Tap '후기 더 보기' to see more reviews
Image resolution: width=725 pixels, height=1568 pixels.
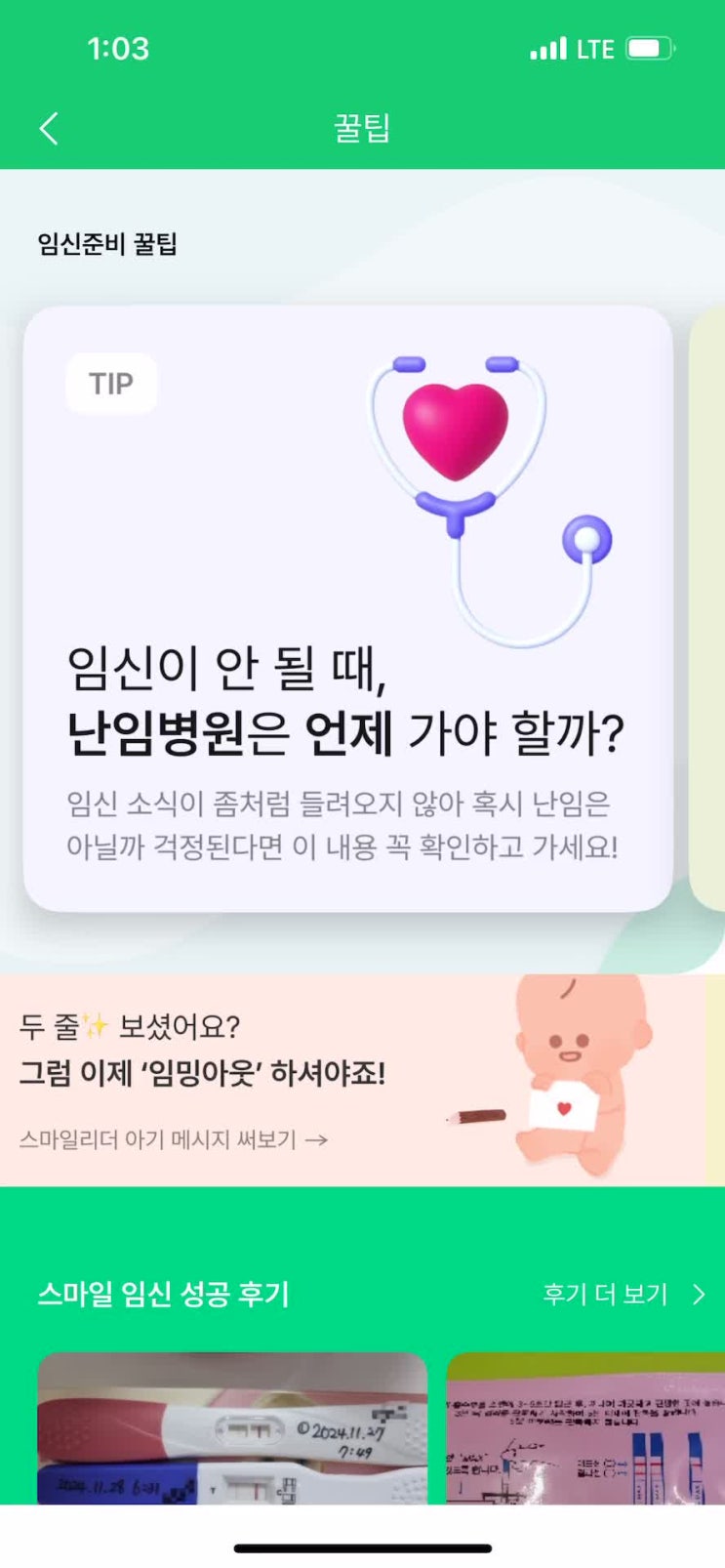pos(623,1294)
